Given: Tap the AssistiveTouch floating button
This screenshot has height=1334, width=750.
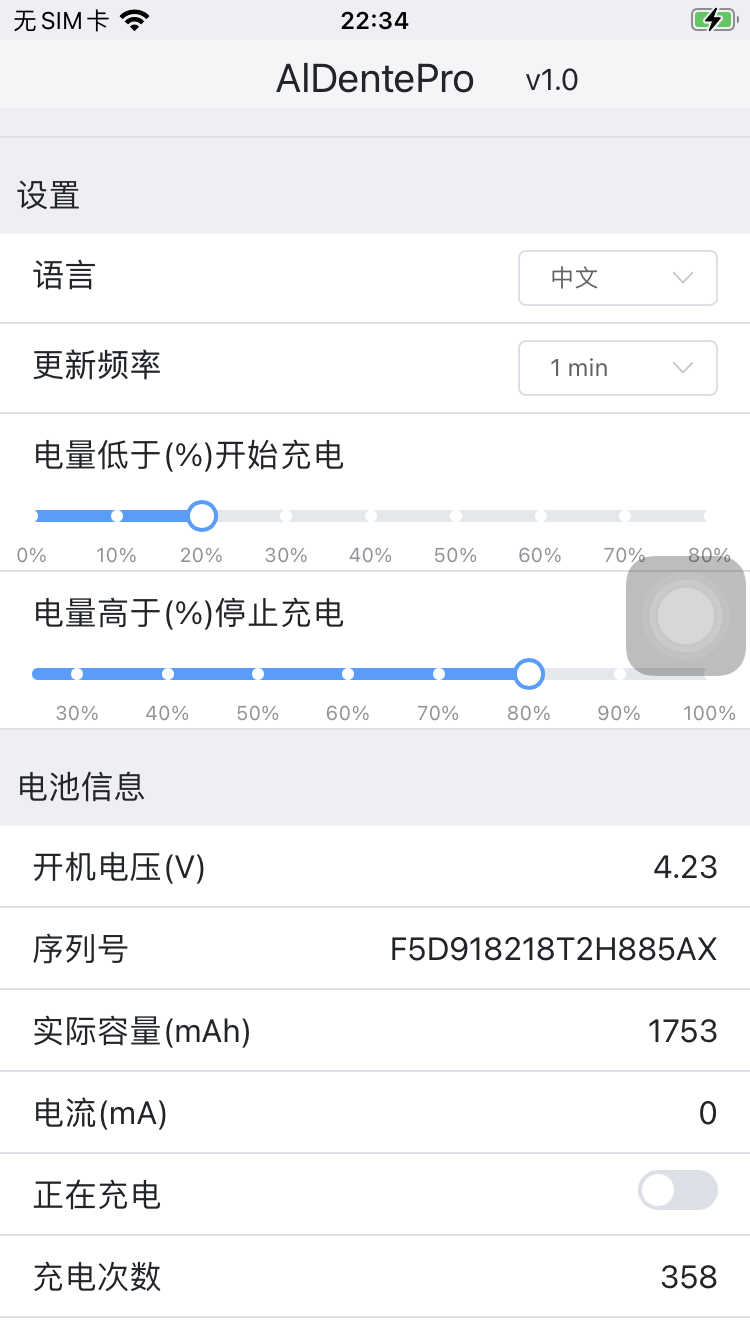Looking at the screenshot, I should click(x=686, y=616).
